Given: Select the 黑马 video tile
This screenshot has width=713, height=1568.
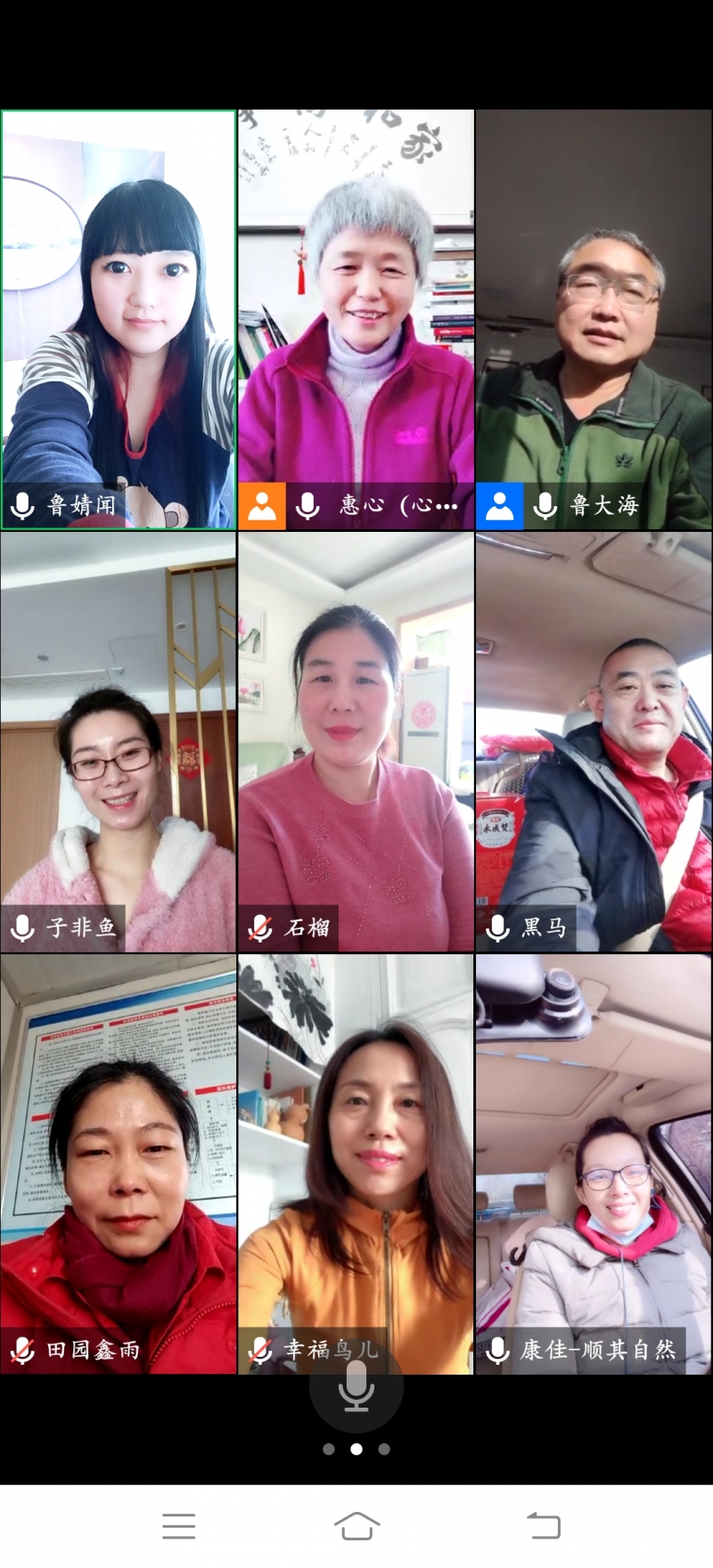Looking at the screenshot, I should pyautogui.click(x=594, y=741).
